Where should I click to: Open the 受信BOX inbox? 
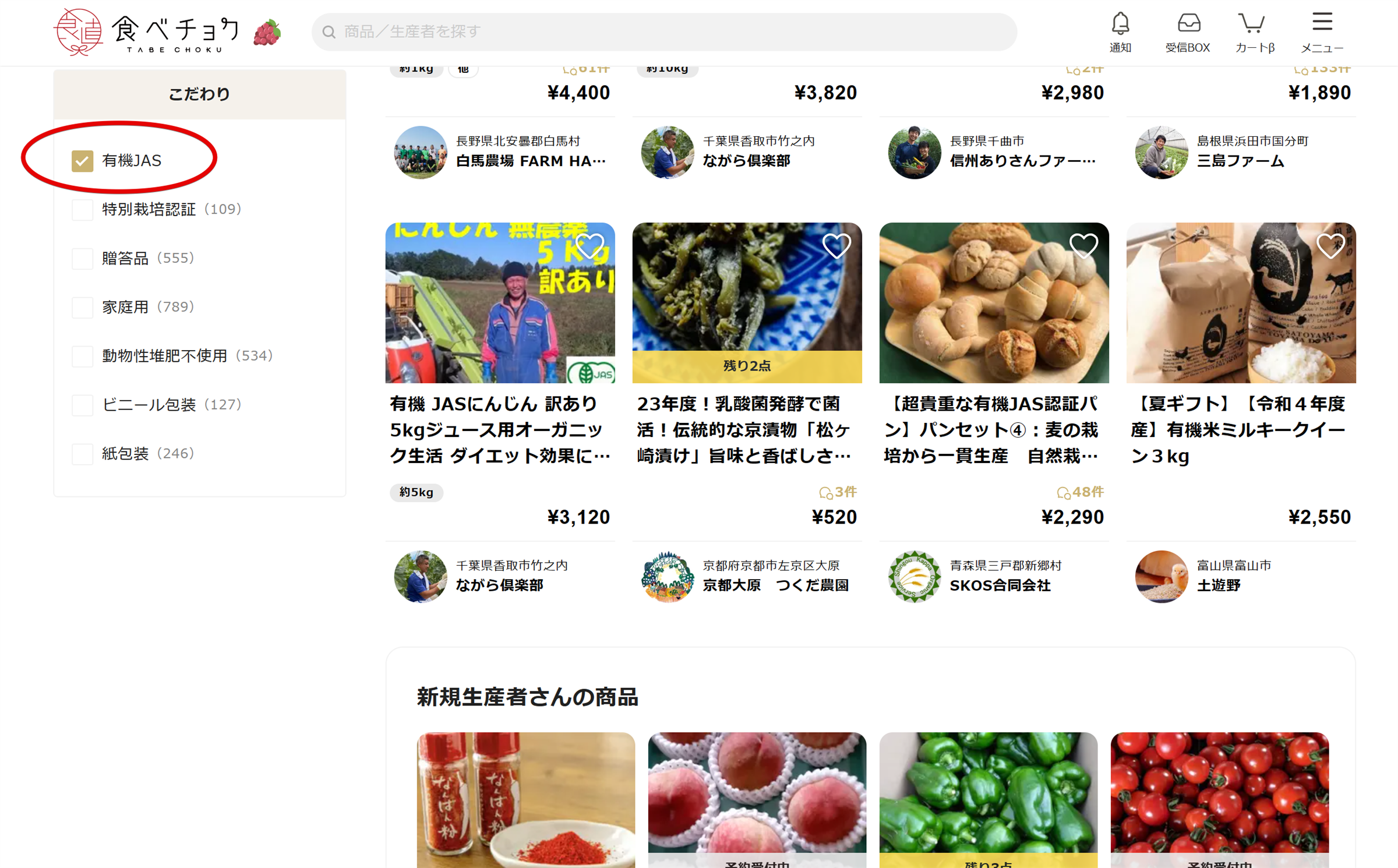click(1187, 31)
